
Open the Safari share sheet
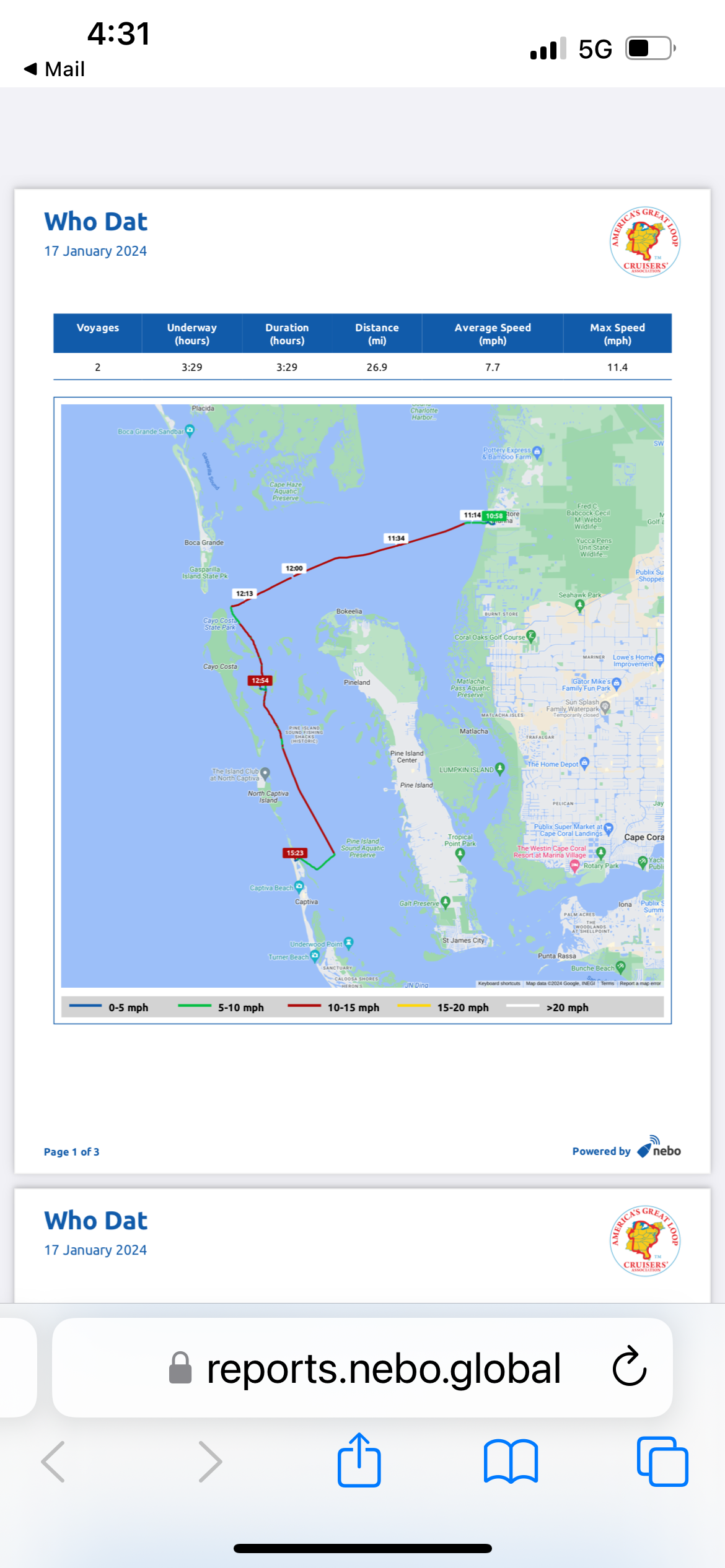coord(359,1461)
